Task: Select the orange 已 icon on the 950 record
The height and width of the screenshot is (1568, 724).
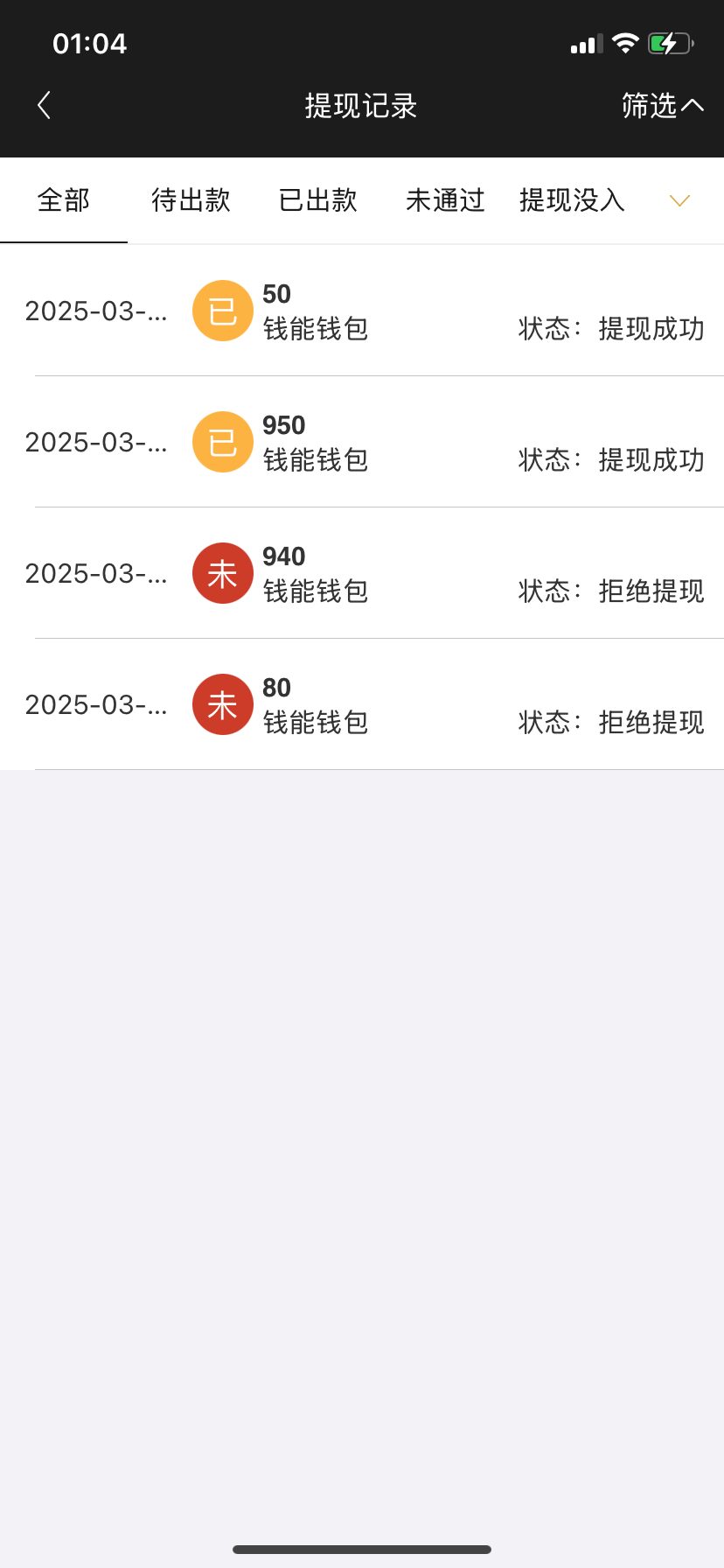Action: 222,441
